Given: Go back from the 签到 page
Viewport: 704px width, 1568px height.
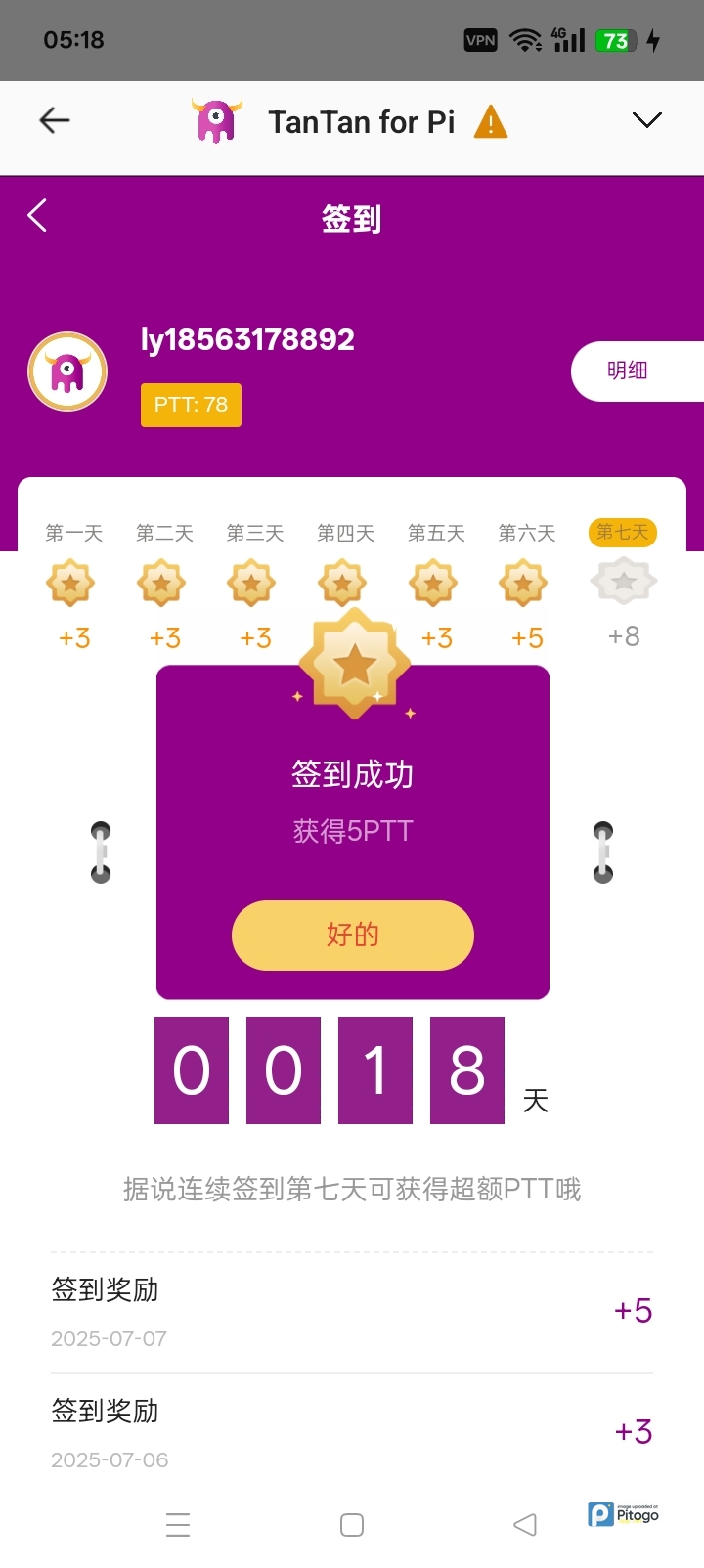Looking at the screenshot, I should [x=38, y=215].
